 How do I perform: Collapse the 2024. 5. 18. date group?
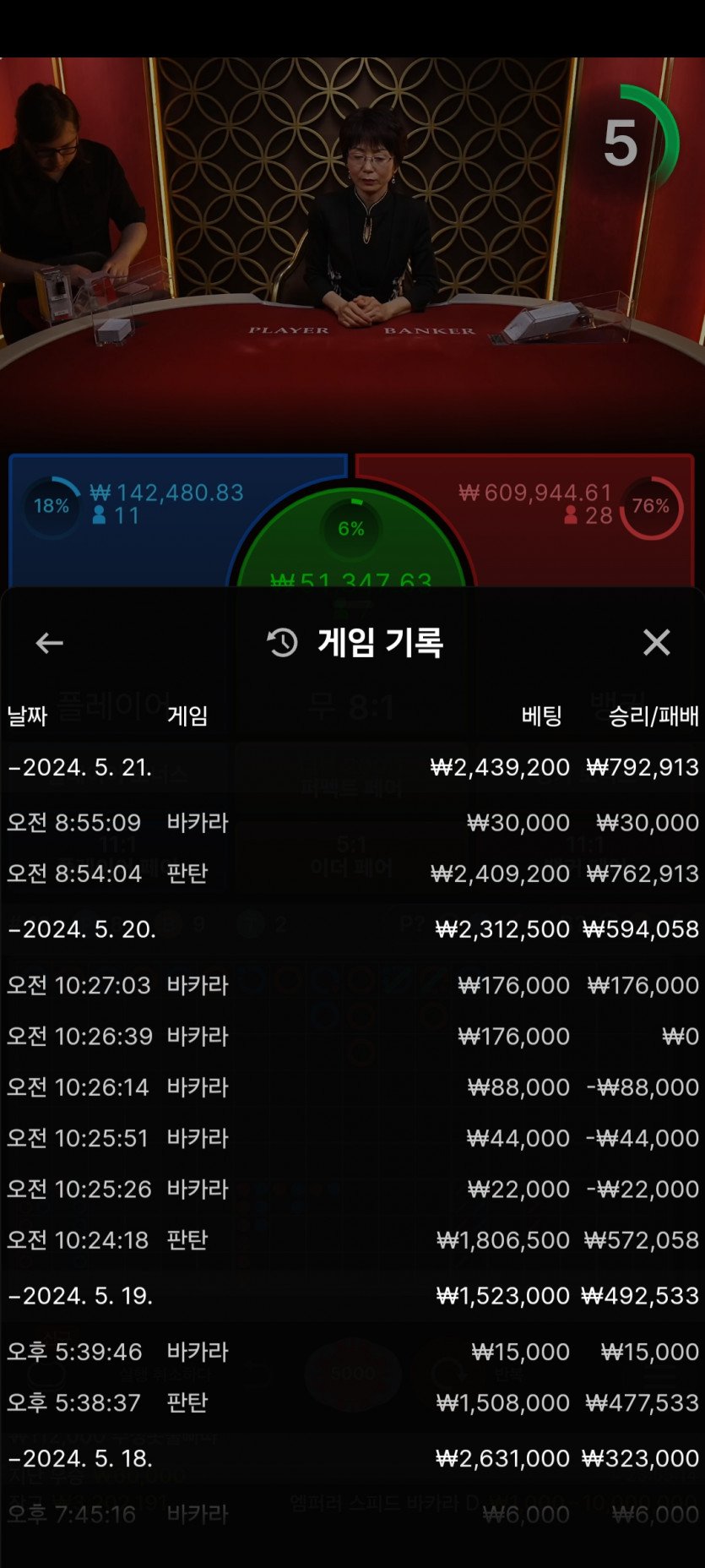click(81, 1459)
